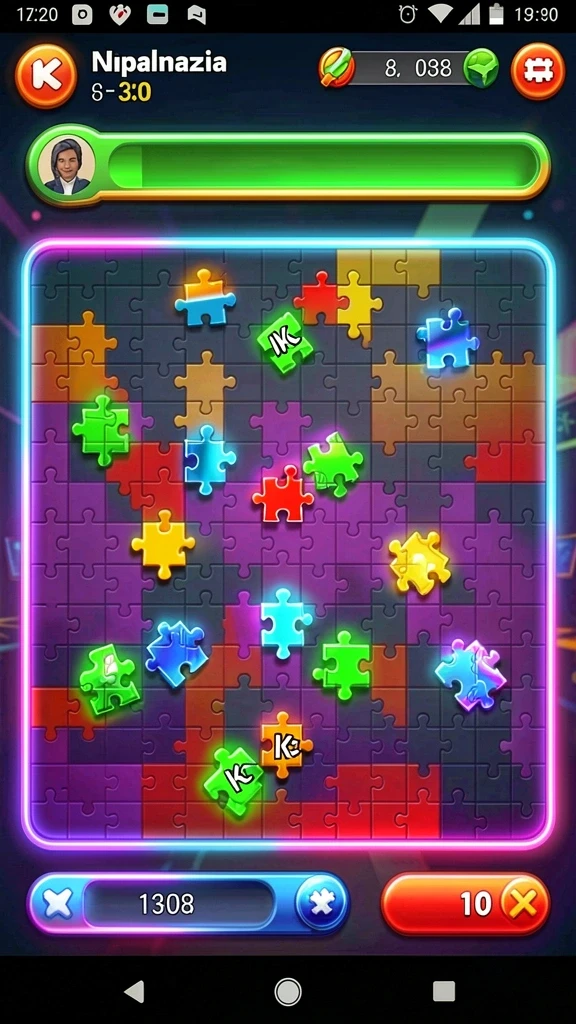Screen dimensions: 576x1024
Task: Tap the system back button
Action: pyautogui.click(x=135, y=991)
